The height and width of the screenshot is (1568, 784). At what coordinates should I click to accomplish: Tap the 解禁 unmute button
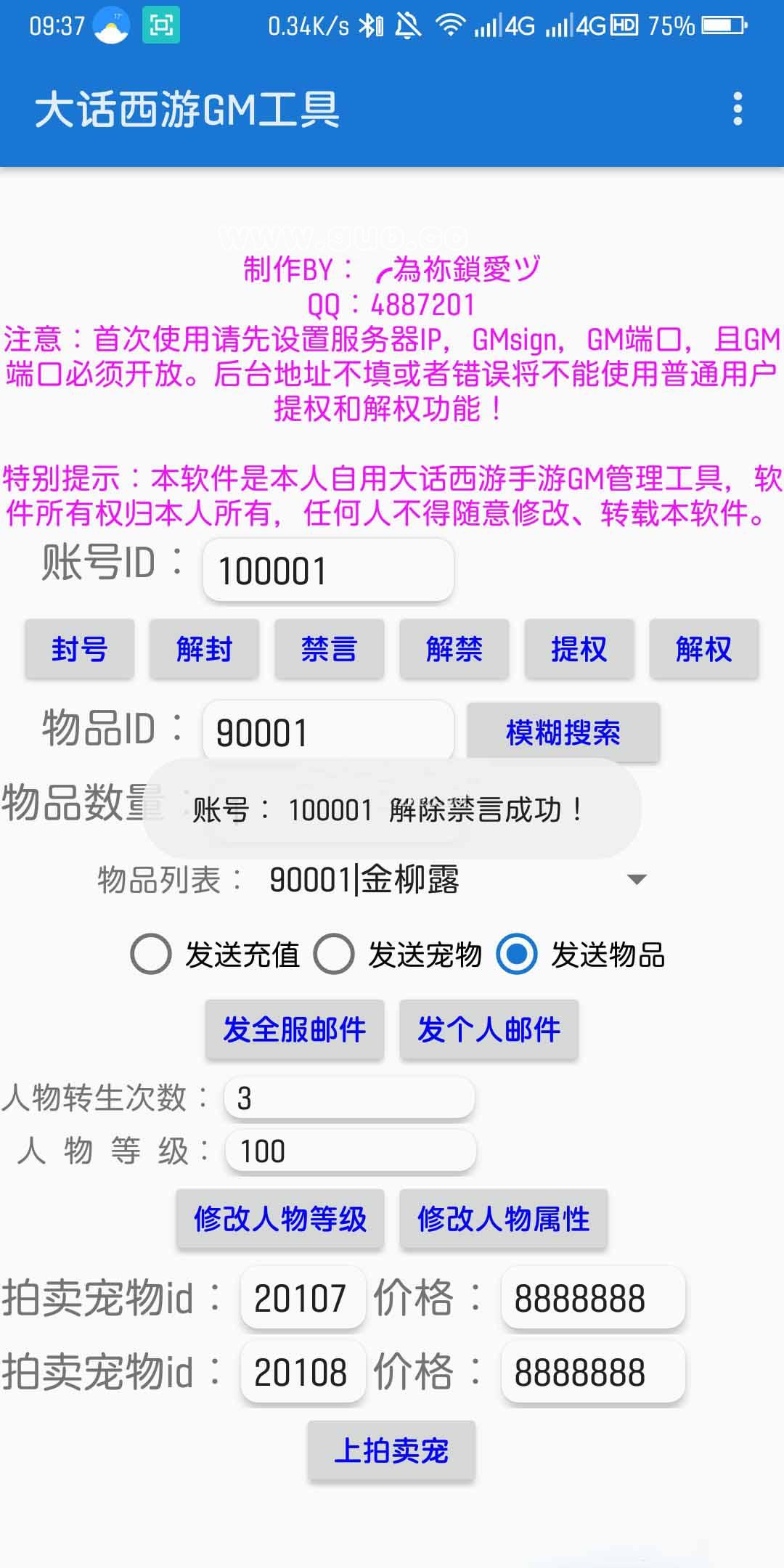(454, 648)
